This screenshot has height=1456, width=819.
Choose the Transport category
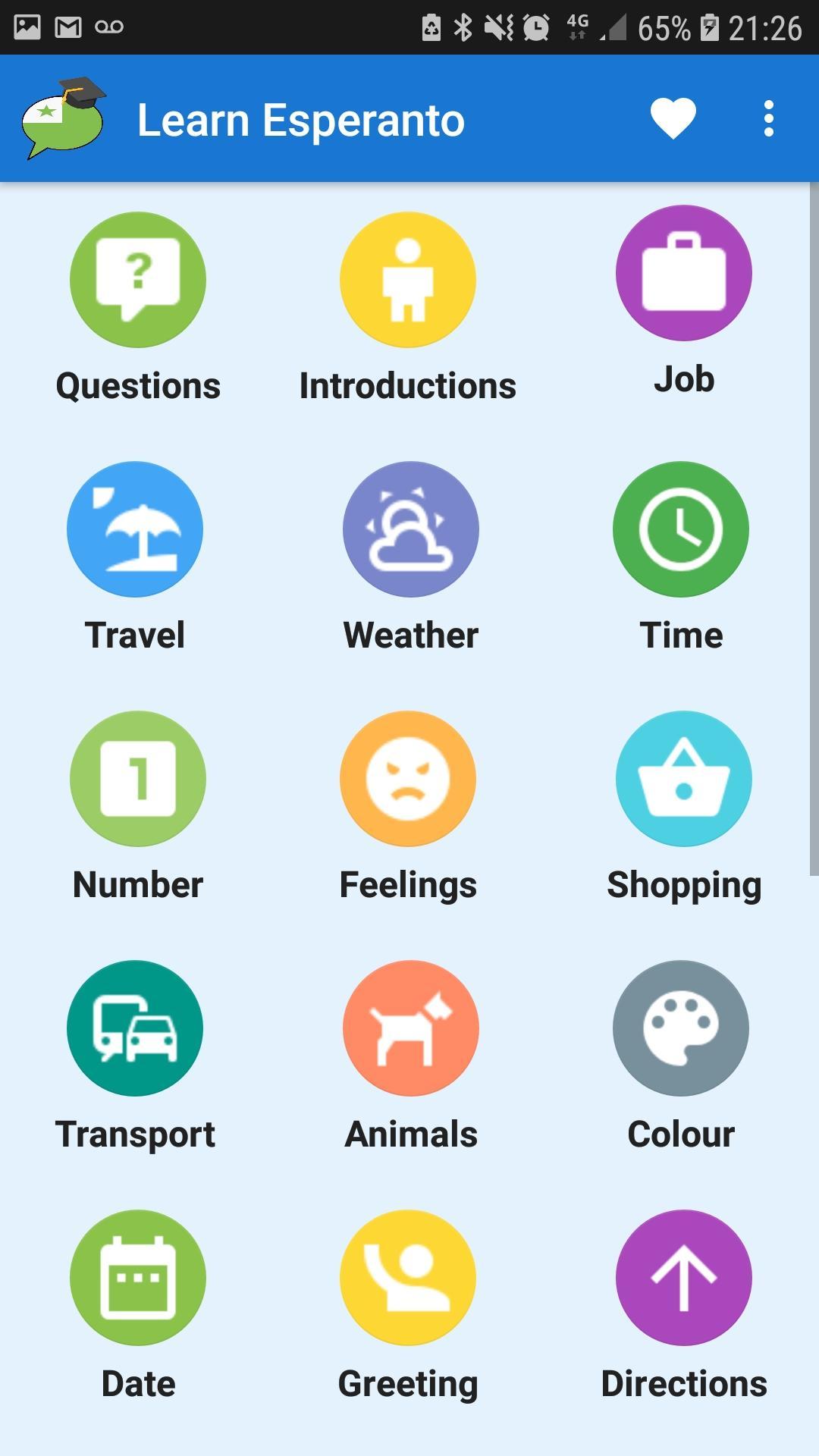pos(135,1029)
